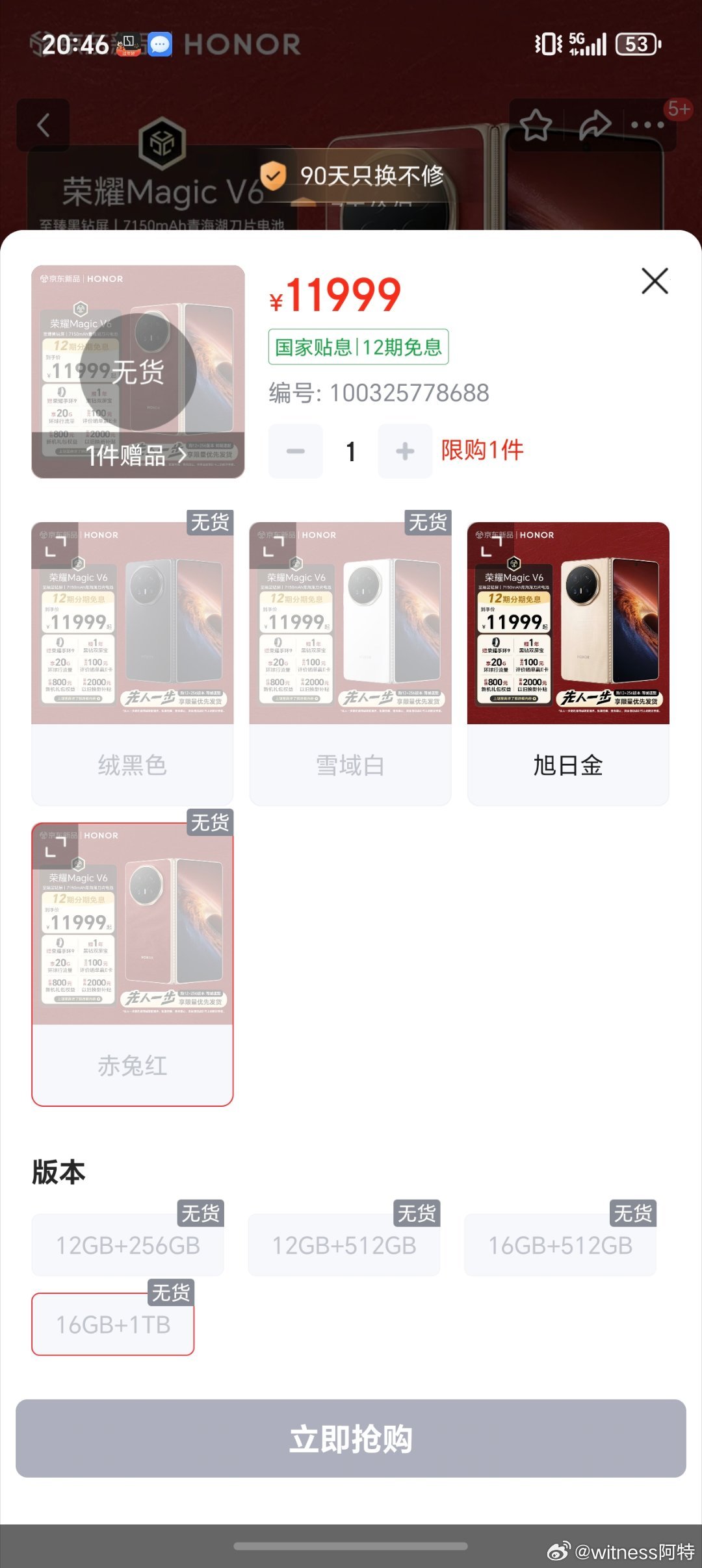Screen dimensions: 702x1568
Task: Tap the HONOR logo in the header
Action: coord(239,44)
